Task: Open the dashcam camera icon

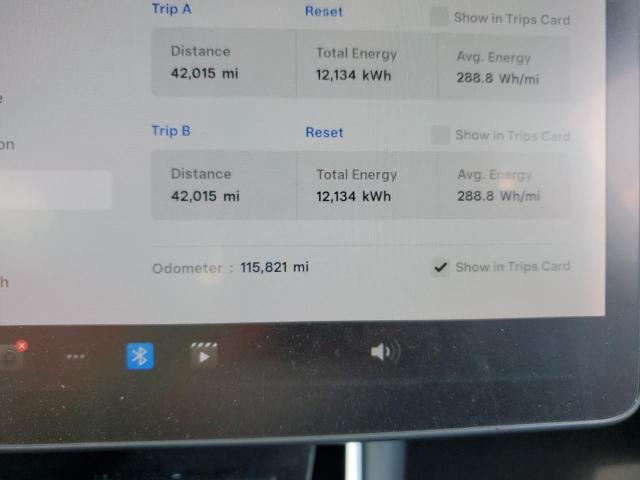Action: pyautogui.click(x=12, y=355)
